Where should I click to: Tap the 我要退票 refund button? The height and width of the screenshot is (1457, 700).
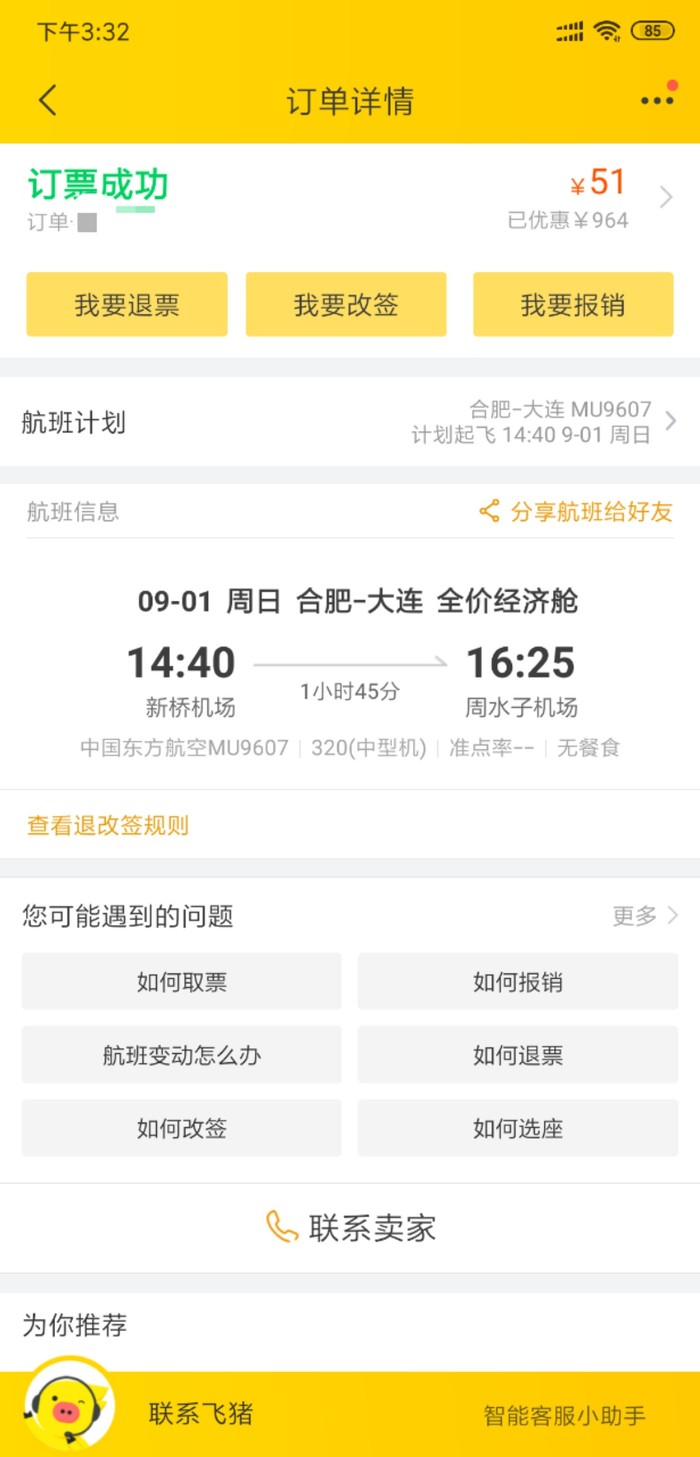(127, 305)
